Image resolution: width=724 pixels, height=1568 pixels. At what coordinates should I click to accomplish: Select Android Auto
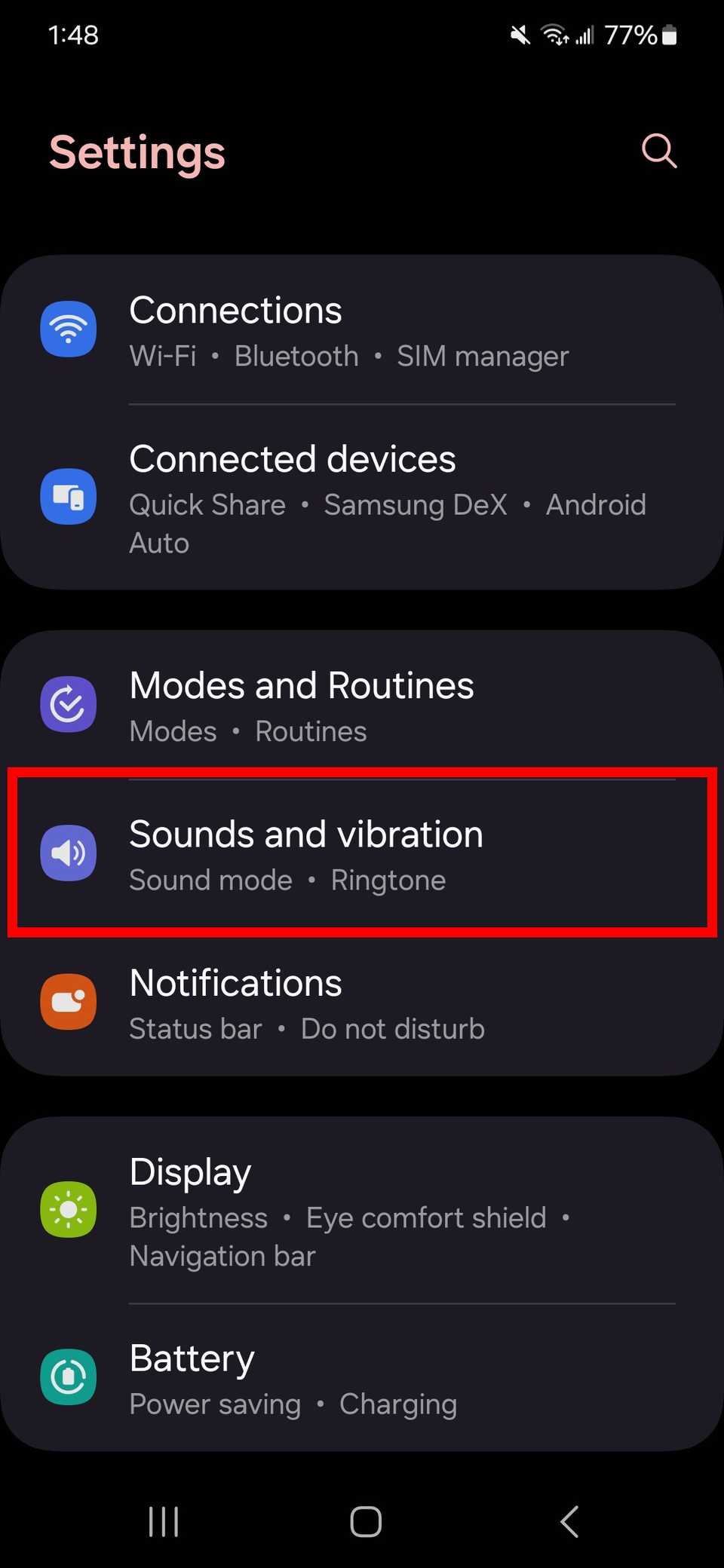pos(596,504)
